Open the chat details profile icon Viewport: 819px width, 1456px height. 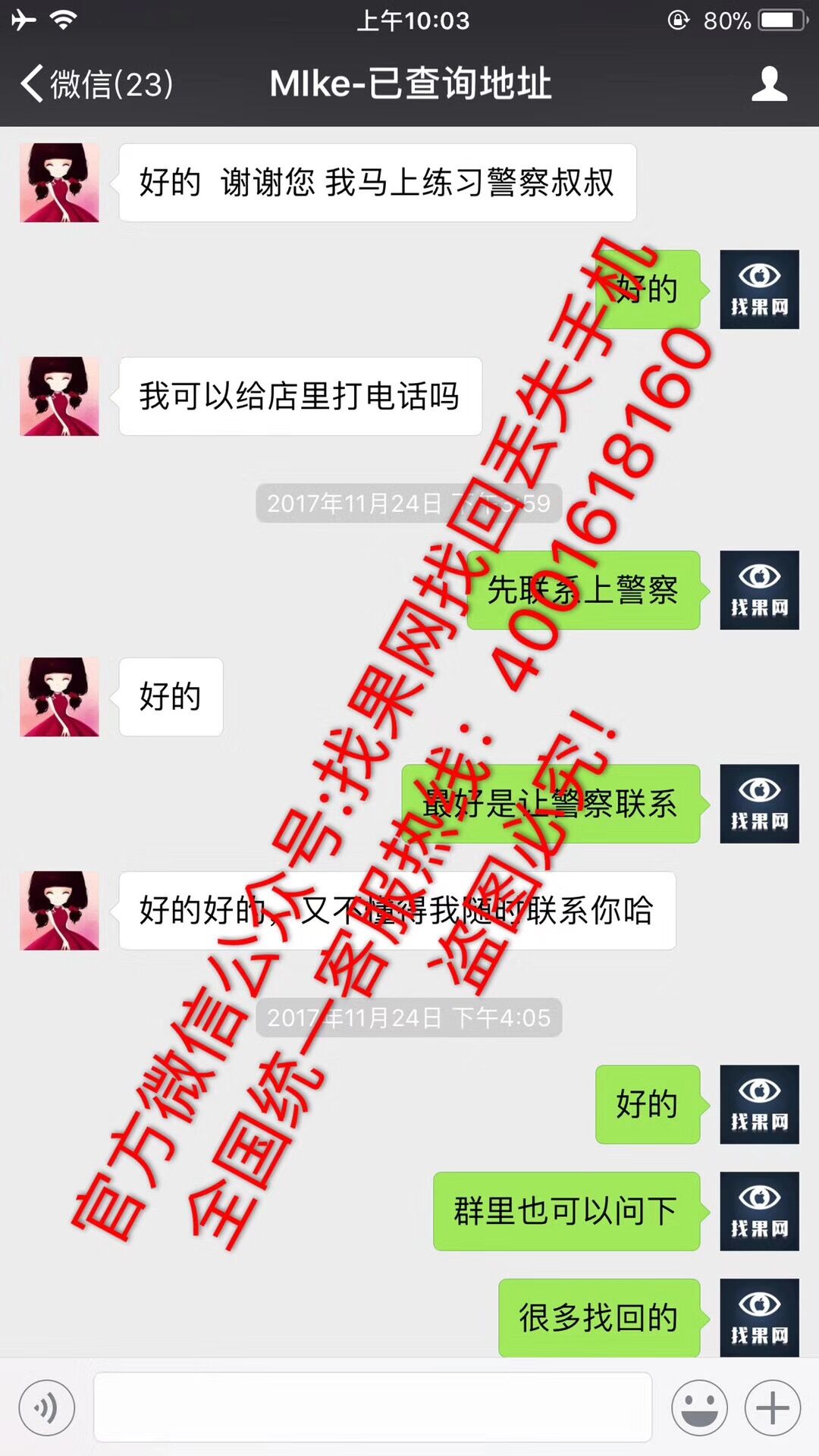point(769,83)
